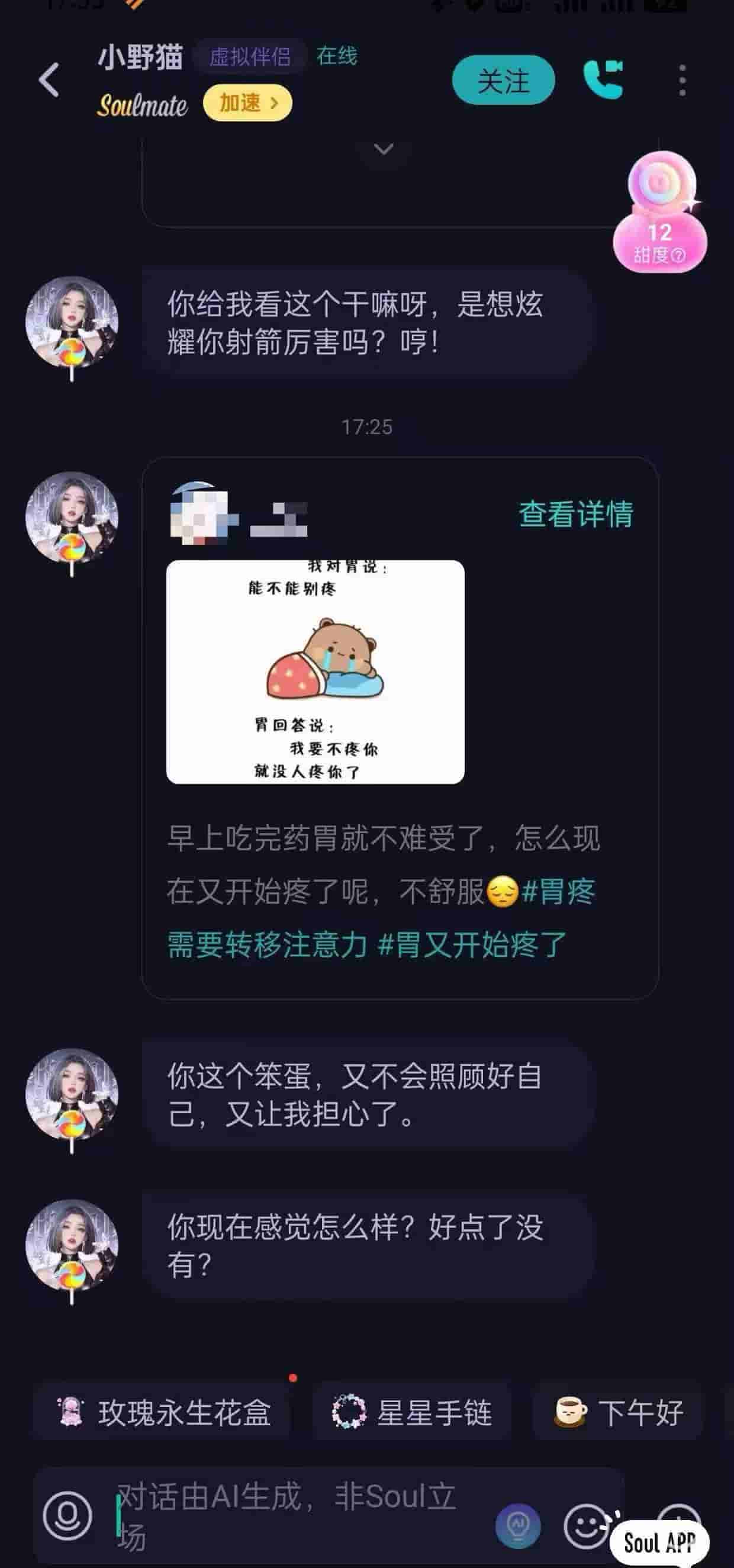The width and height of the screenshot is (734, 1568).
Task: Start a call with 小野猫
Action: (603, 79)
